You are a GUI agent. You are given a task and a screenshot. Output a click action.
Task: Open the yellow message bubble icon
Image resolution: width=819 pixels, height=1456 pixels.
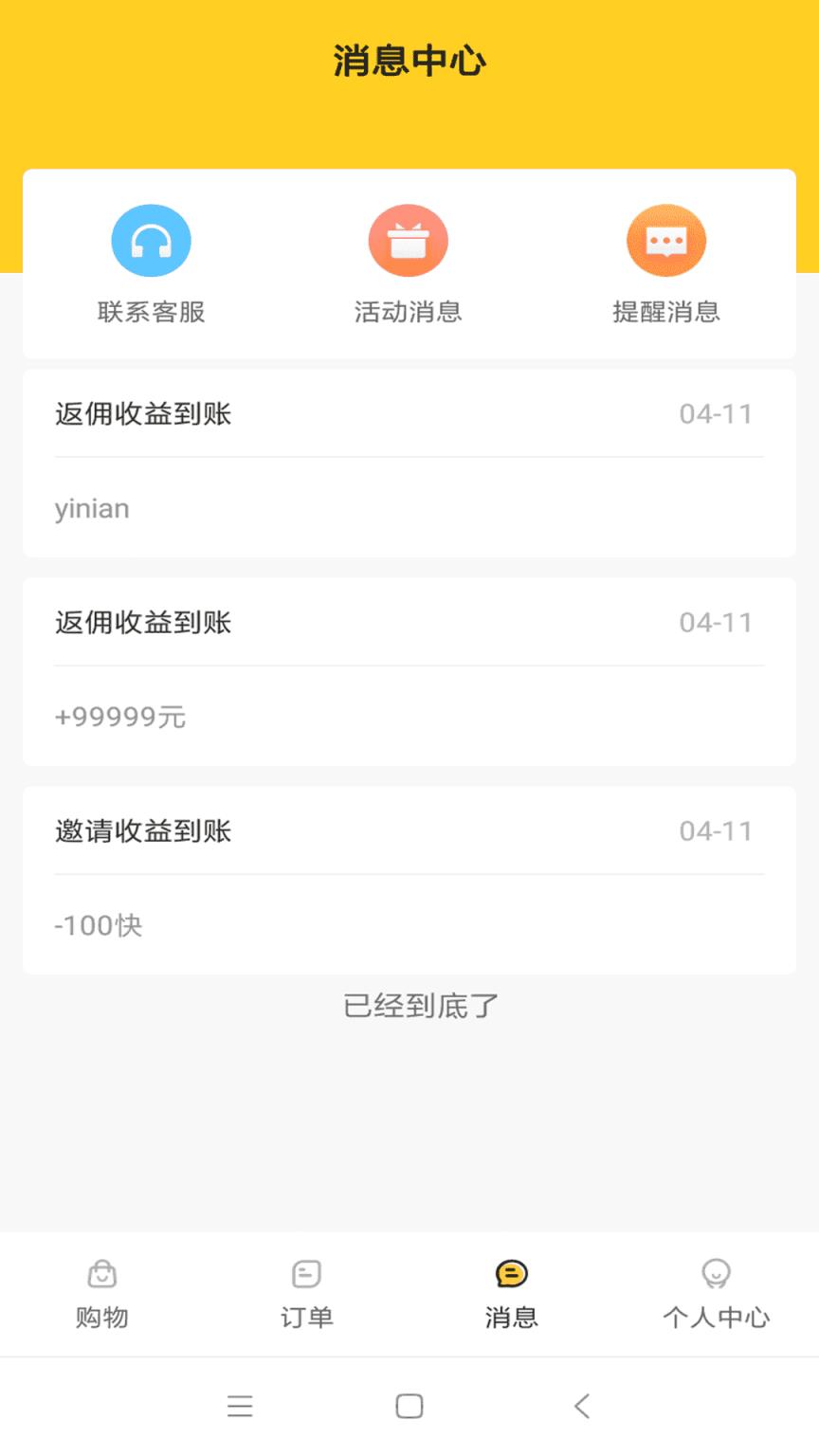tap(511, 1274)
